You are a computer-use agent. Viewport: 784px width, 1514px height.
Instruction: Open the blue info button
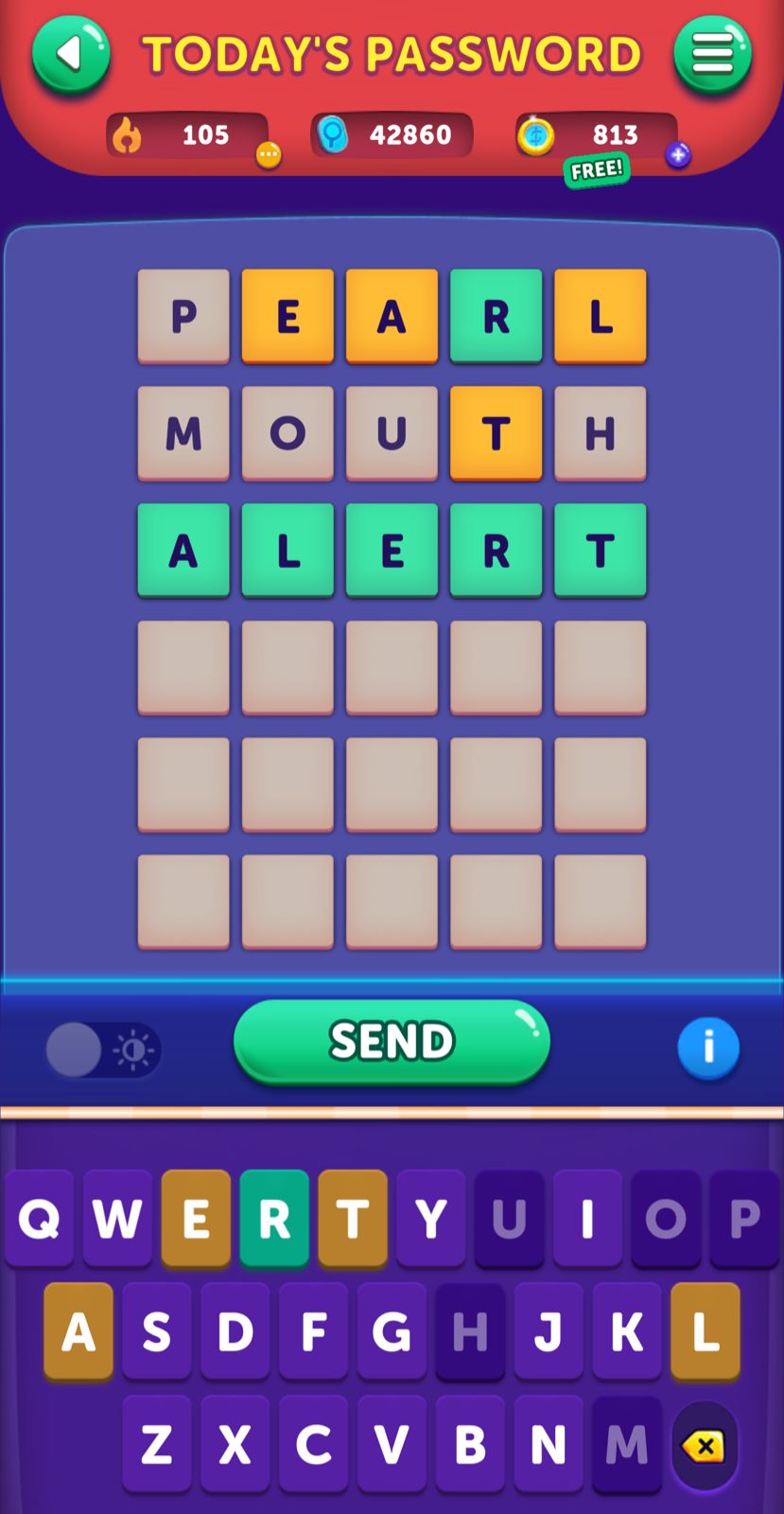(708, 1048)
